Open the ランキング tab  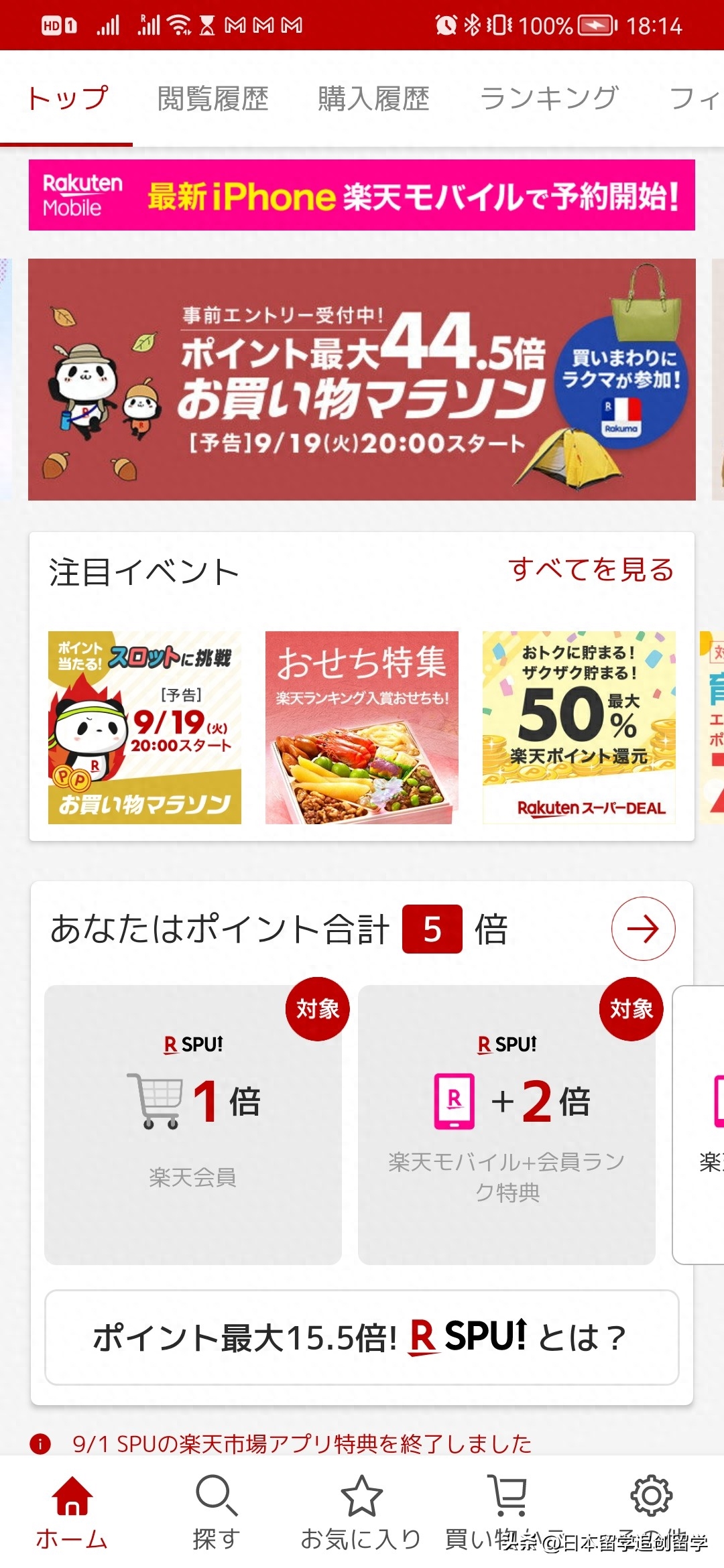click(550, 99)
